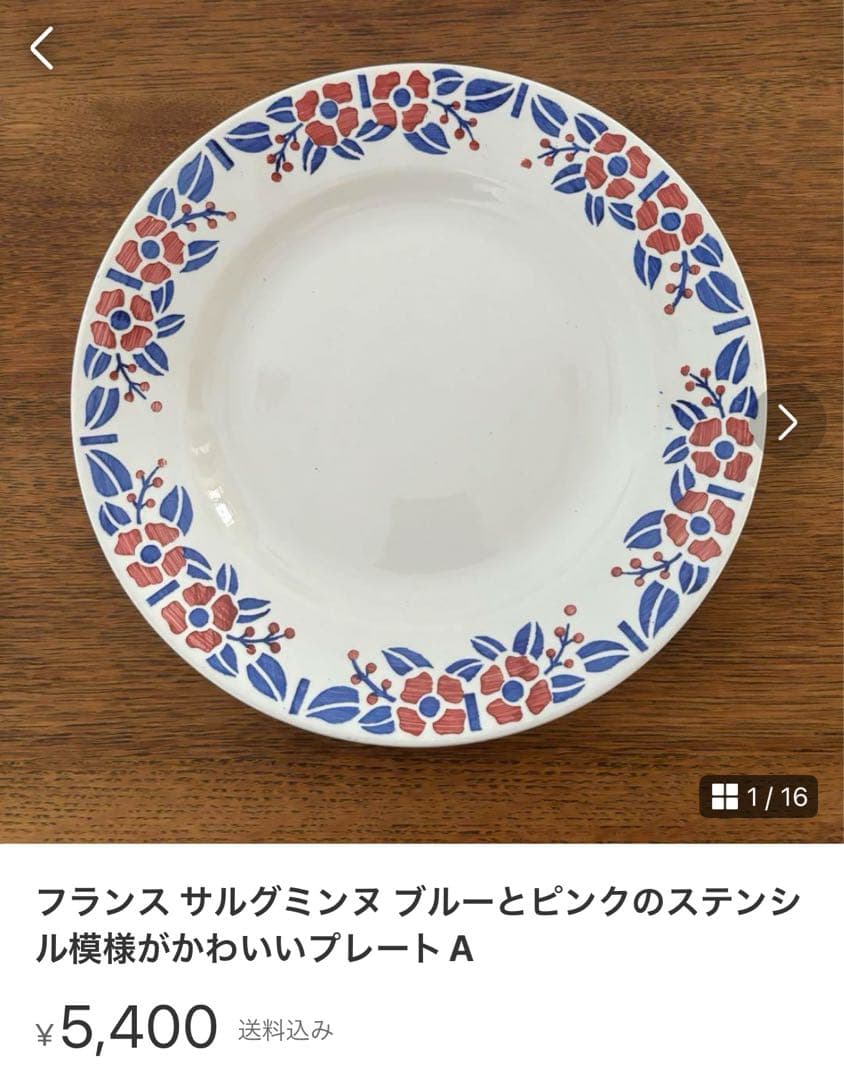Image resolution: width=844 pixels, height=1080 pixels.
Task: Open the 1 / 16 photo grid
Action: click(757, 797)
